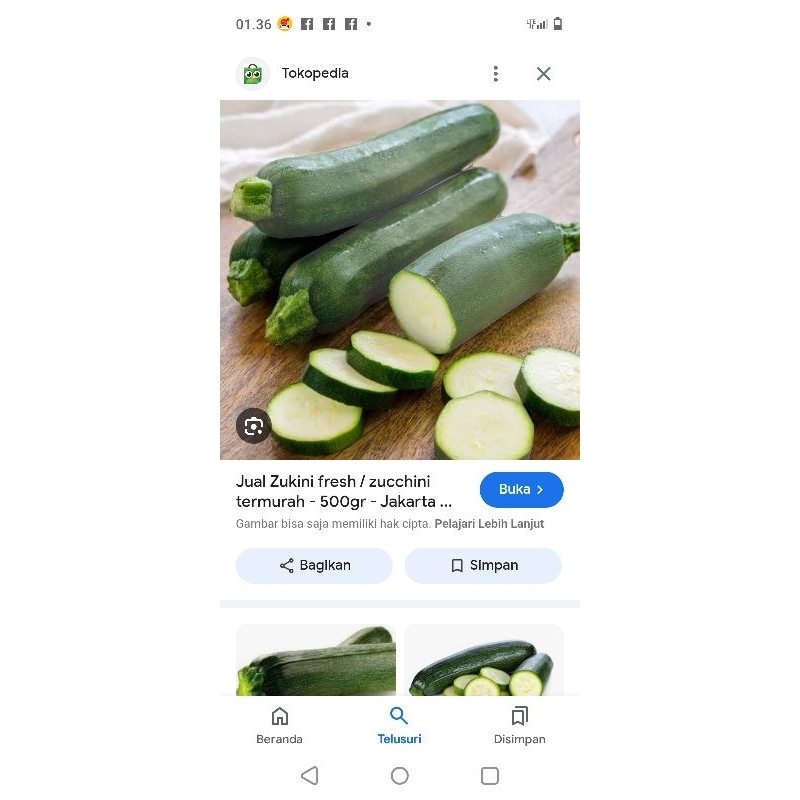Screen dimensions: 800x800
Task: Search this image with Lens icon
Action: coord(254,426)
